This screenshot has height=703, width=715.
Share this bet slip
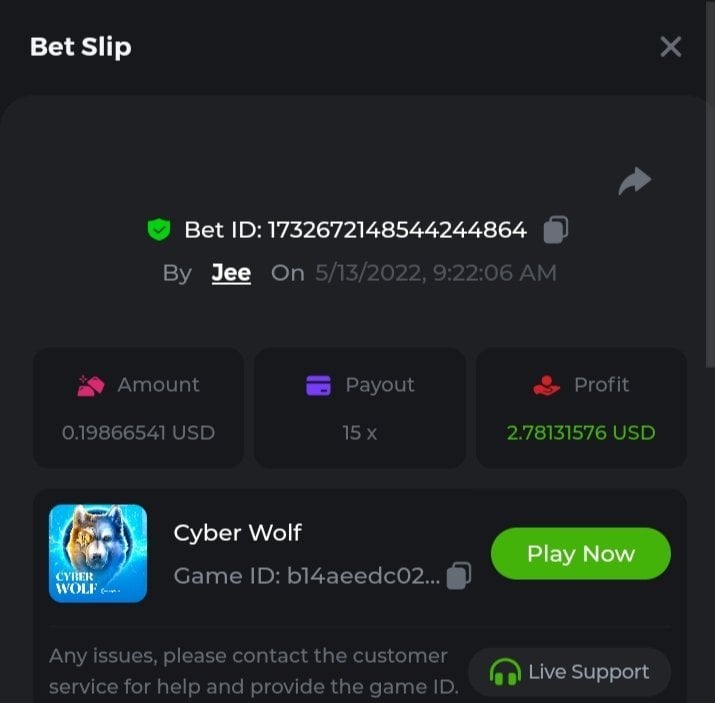634,181
